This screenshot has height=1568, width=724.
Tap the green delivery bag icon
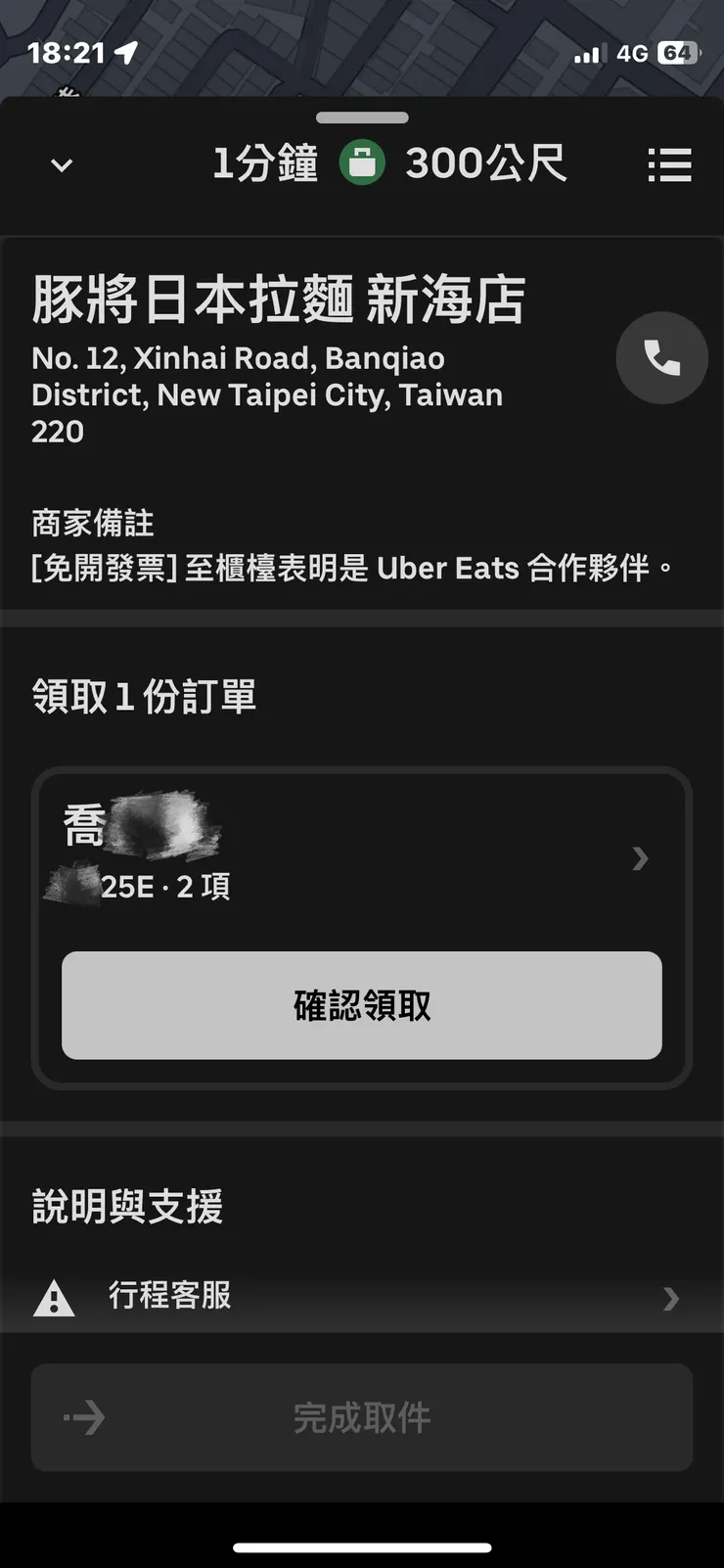(363, 160)
